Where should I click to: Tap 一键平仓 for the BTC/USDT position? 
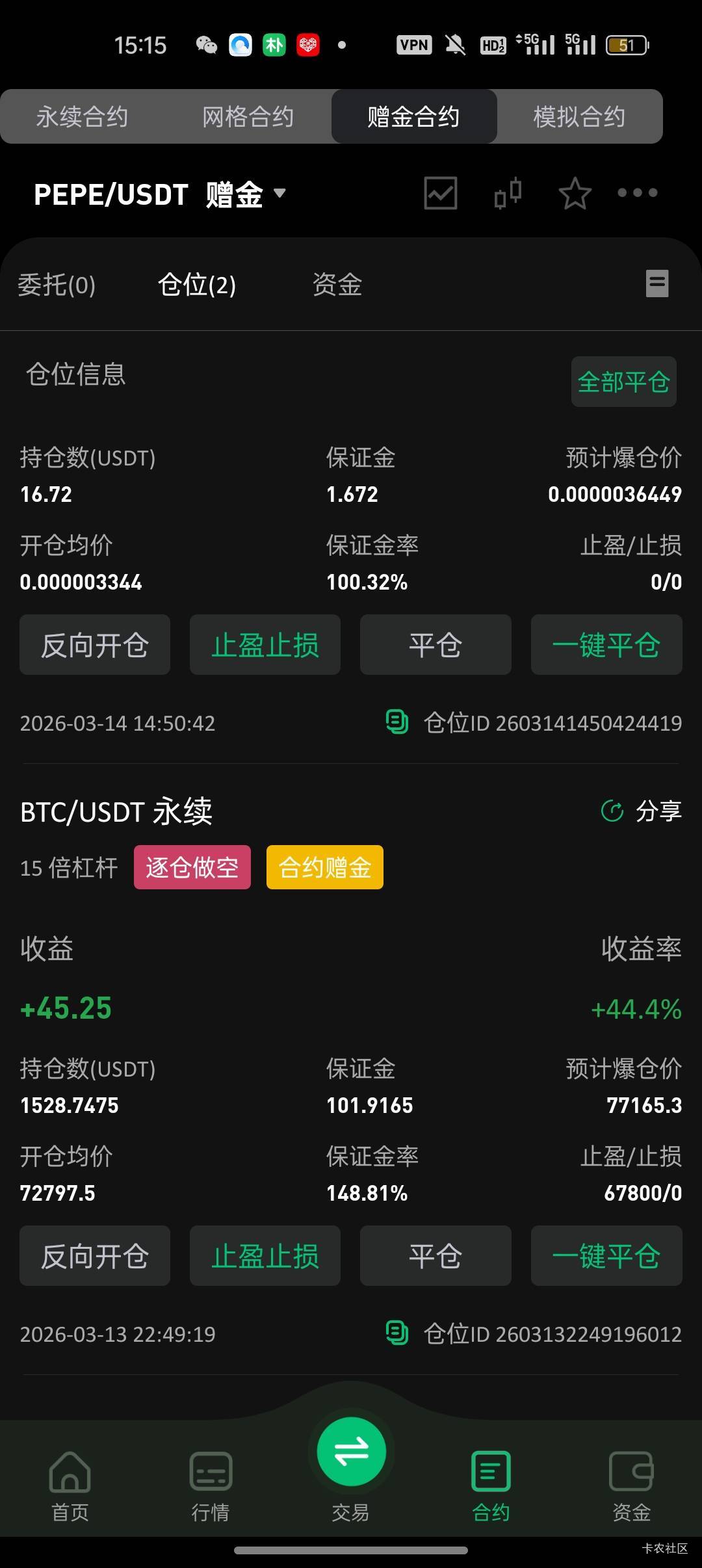point(606,1256)
